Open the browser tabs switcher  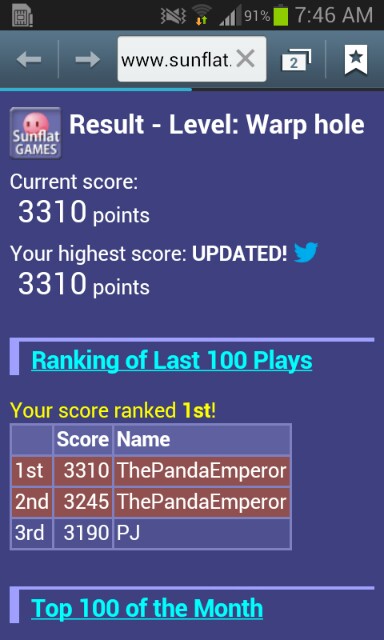tap(296, 60)
